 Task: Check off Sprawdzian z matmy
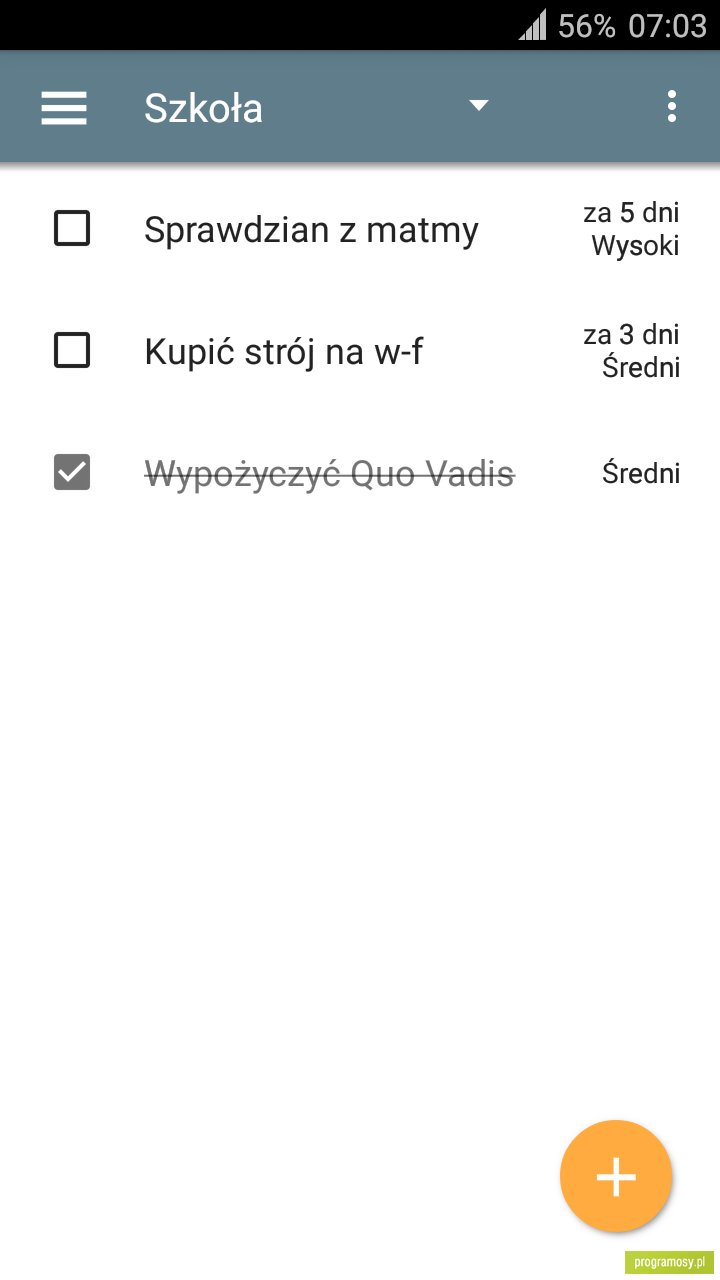click(x=72, y=229)
